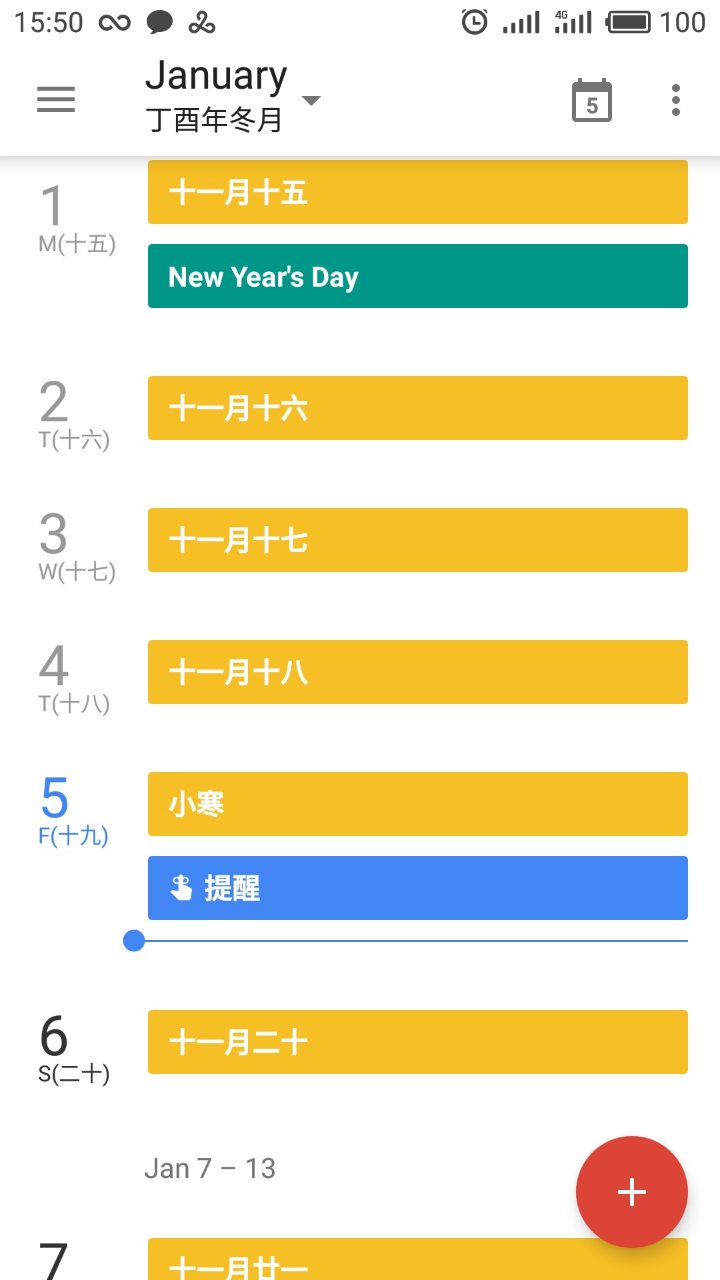Expand the January month dropdown

coord(311,100)
